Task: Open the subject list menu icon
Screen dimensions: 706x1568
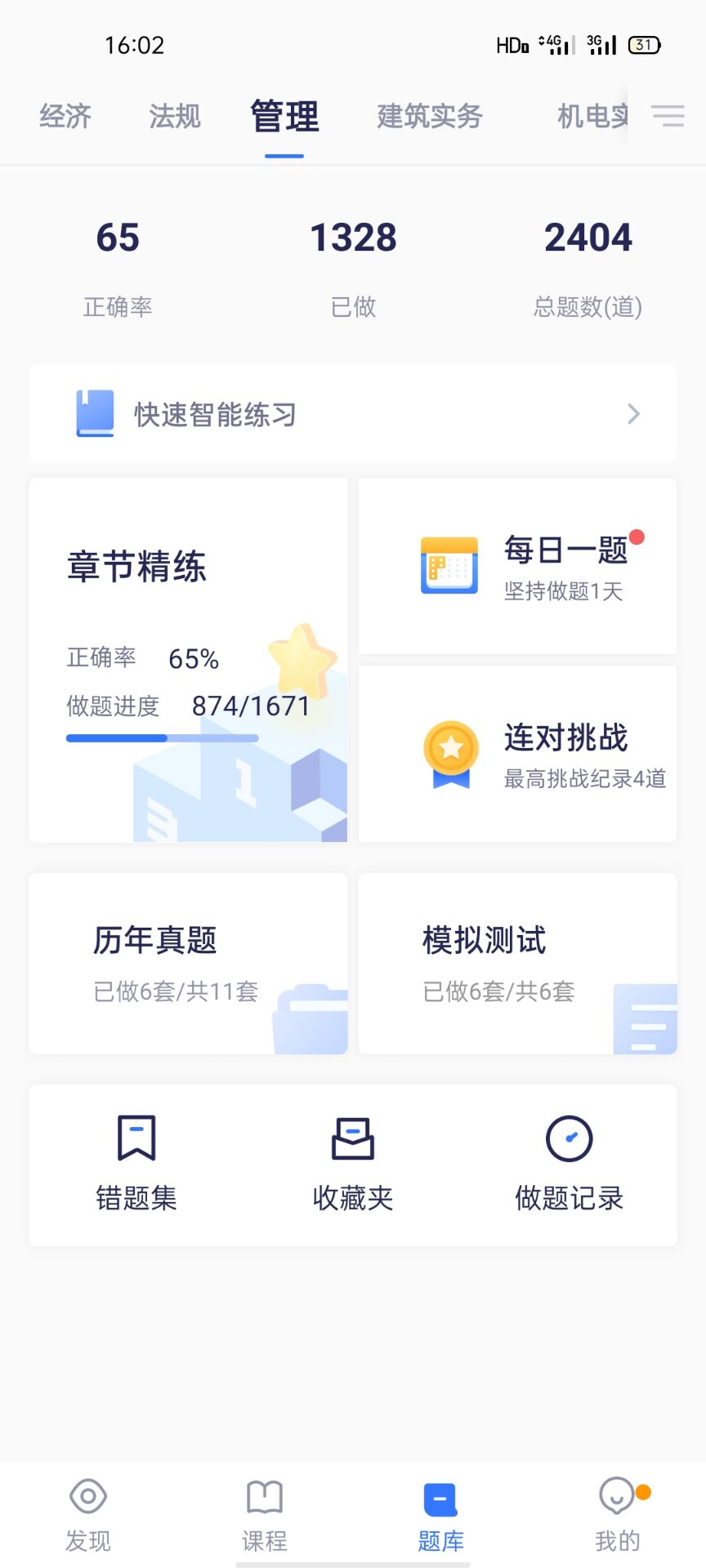Action: click(668, 116)
